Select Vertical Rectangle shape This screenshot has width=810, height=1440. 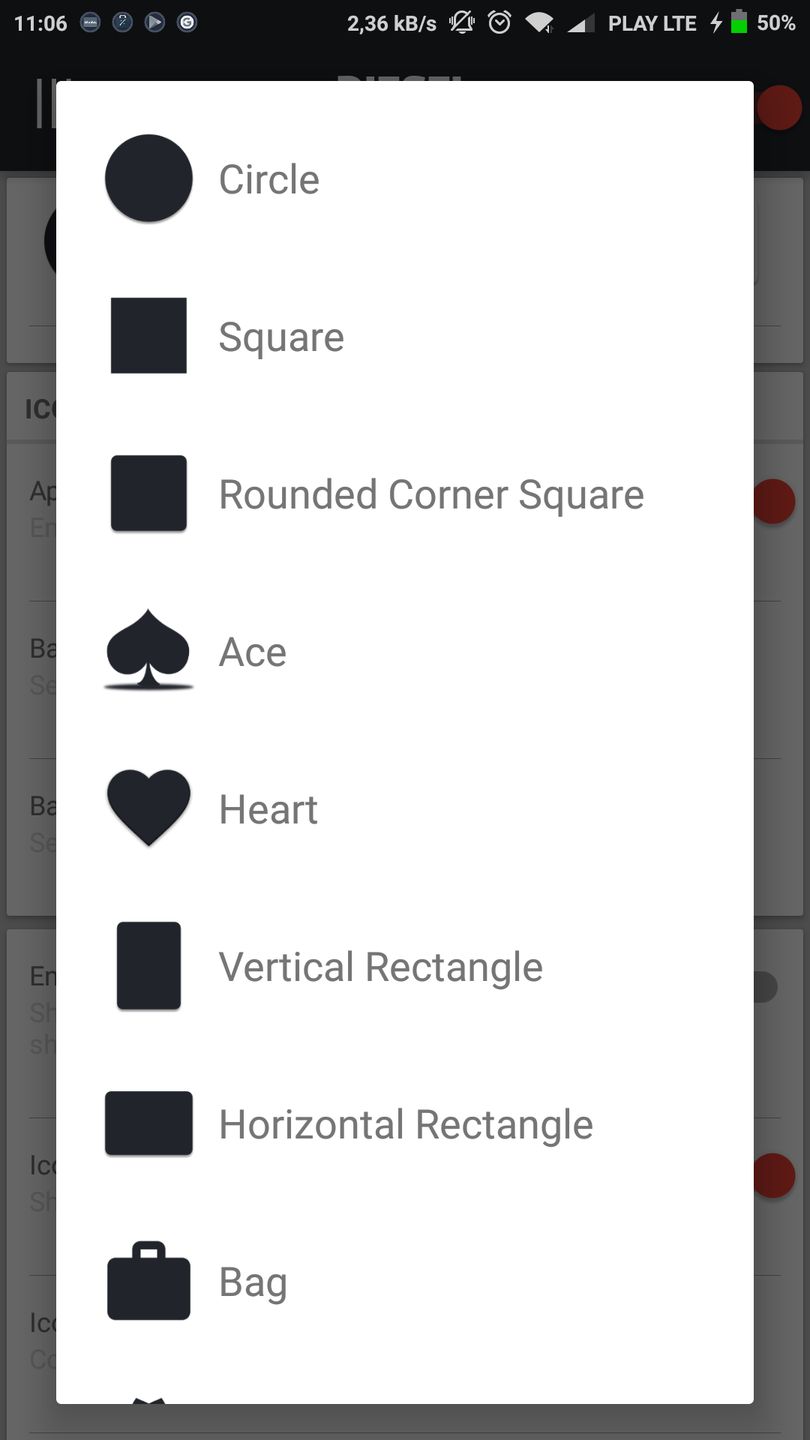click(x=380, y=967)
